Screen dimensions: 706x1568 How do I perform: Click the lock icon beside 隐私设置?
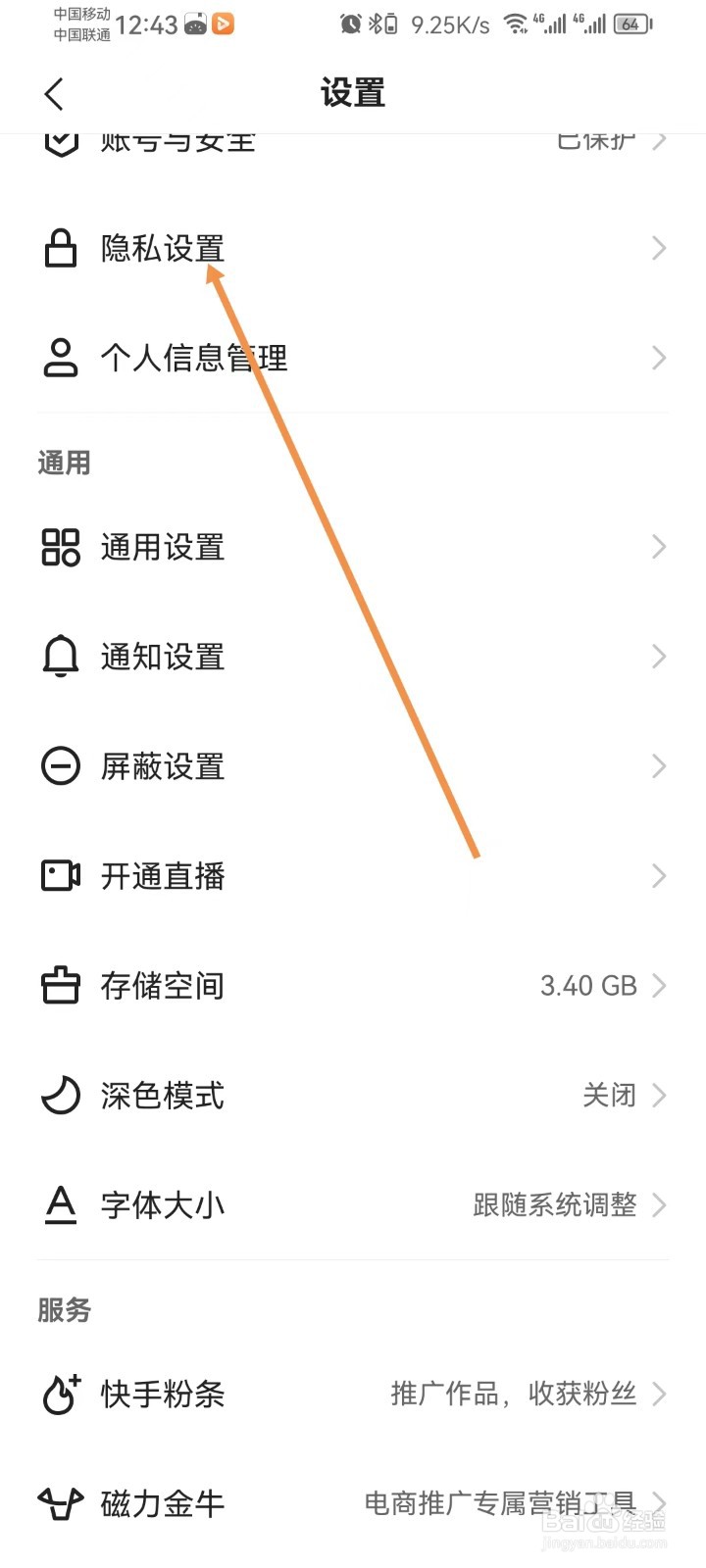61,248
